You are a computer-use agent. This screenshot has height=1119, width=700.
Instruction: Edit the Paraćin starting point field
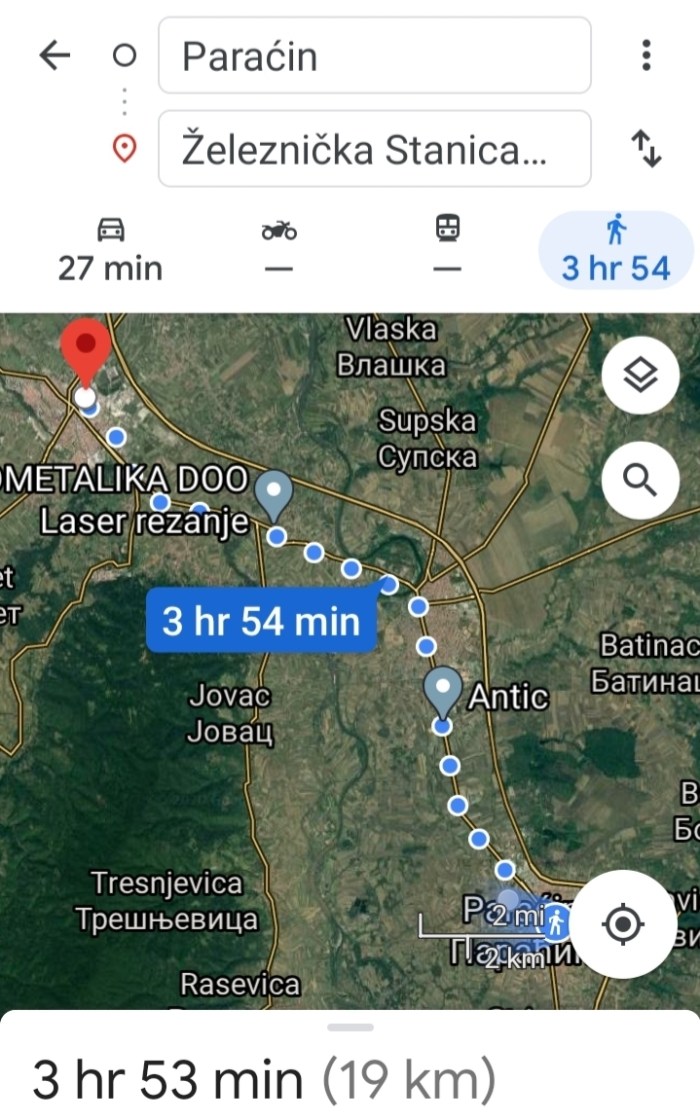click(x=374, y=56)
